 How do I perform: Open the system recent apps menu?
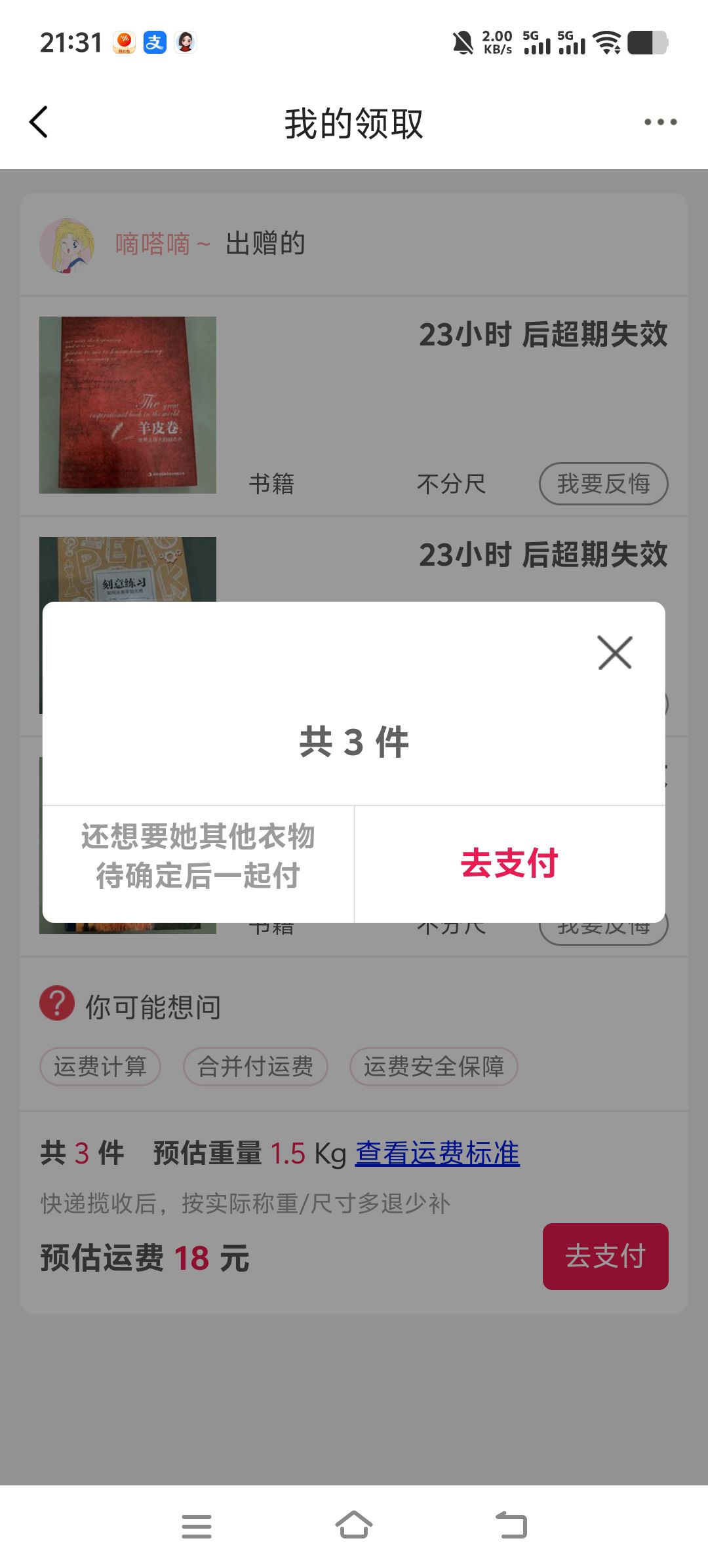[x=197, y=1526]
